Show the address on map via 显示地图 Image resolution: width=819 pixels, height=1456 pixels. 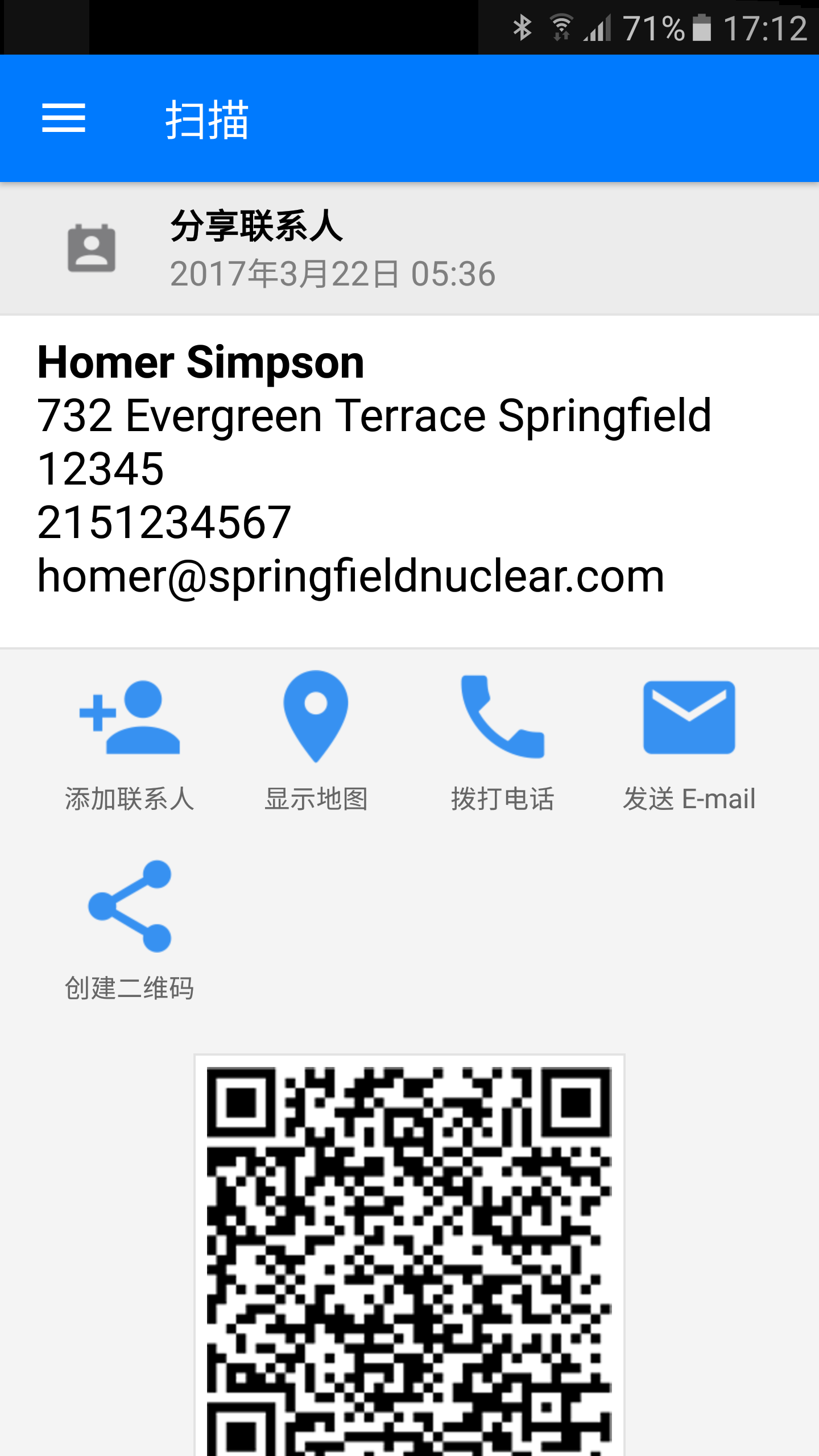[x=316, y=739]
